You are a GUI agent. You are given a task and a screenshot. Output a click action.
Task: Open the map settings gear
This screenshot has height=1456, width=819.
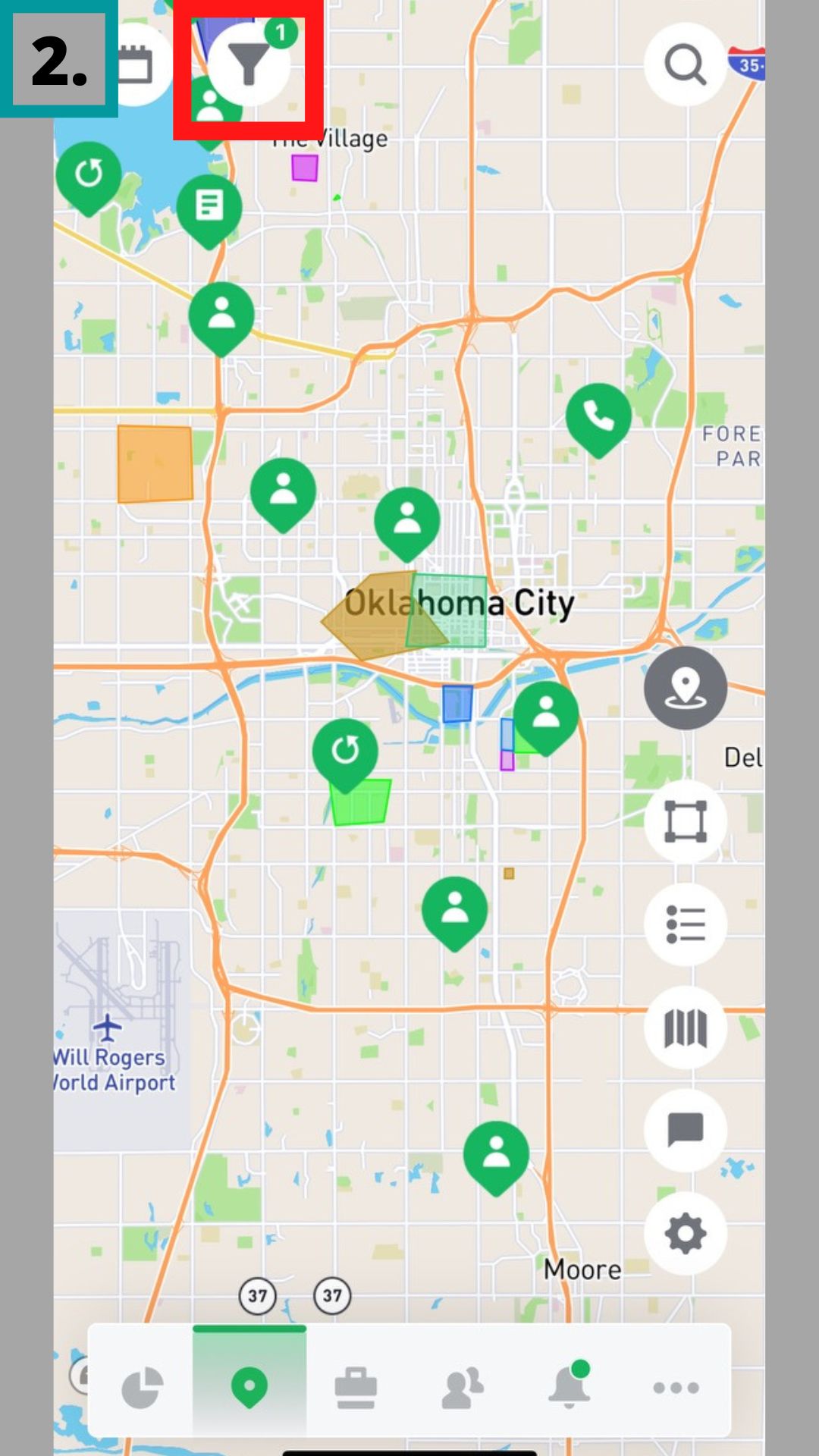tap(685, 1233)
